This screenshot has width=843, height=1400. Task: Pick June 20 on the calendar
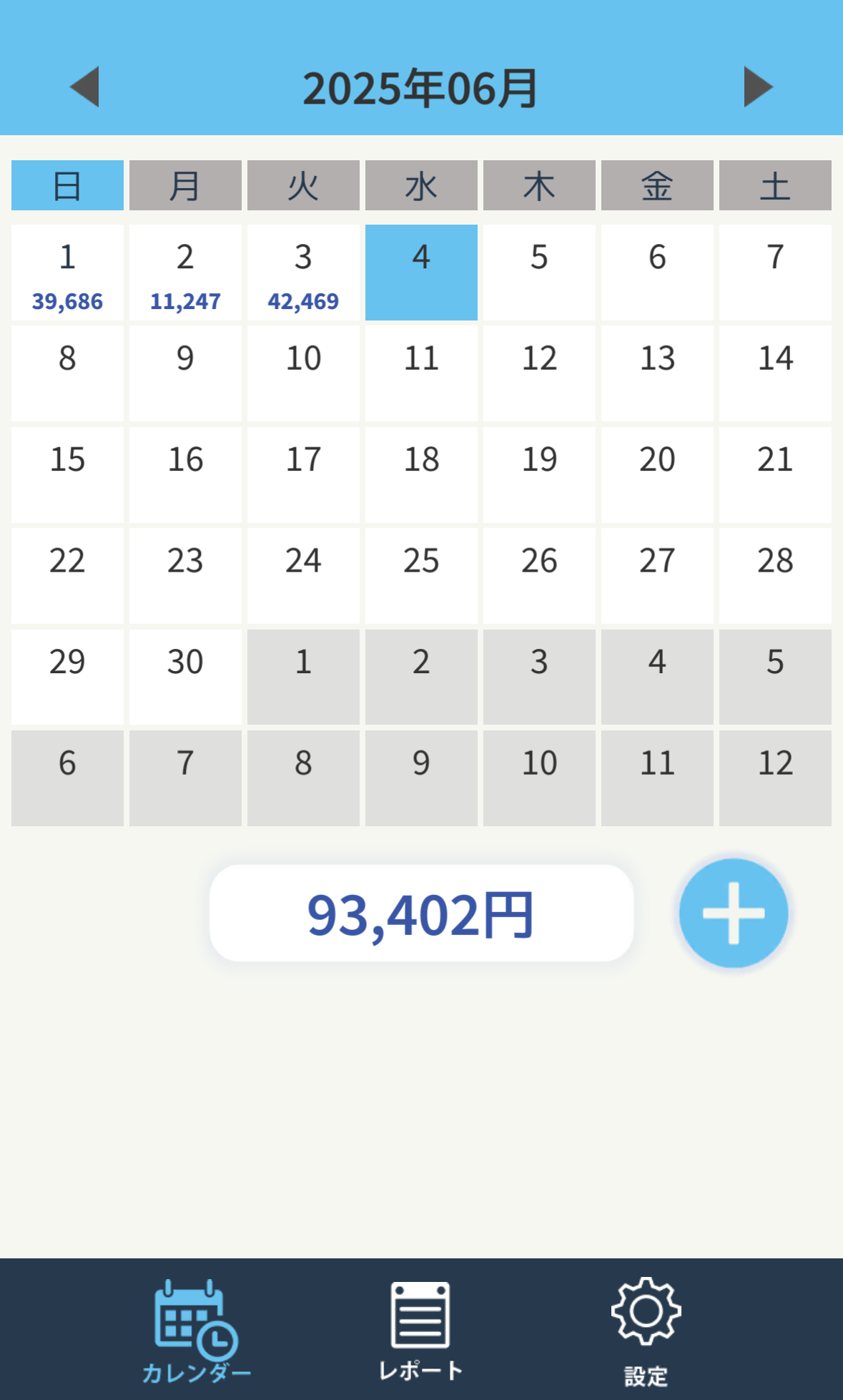657,475
